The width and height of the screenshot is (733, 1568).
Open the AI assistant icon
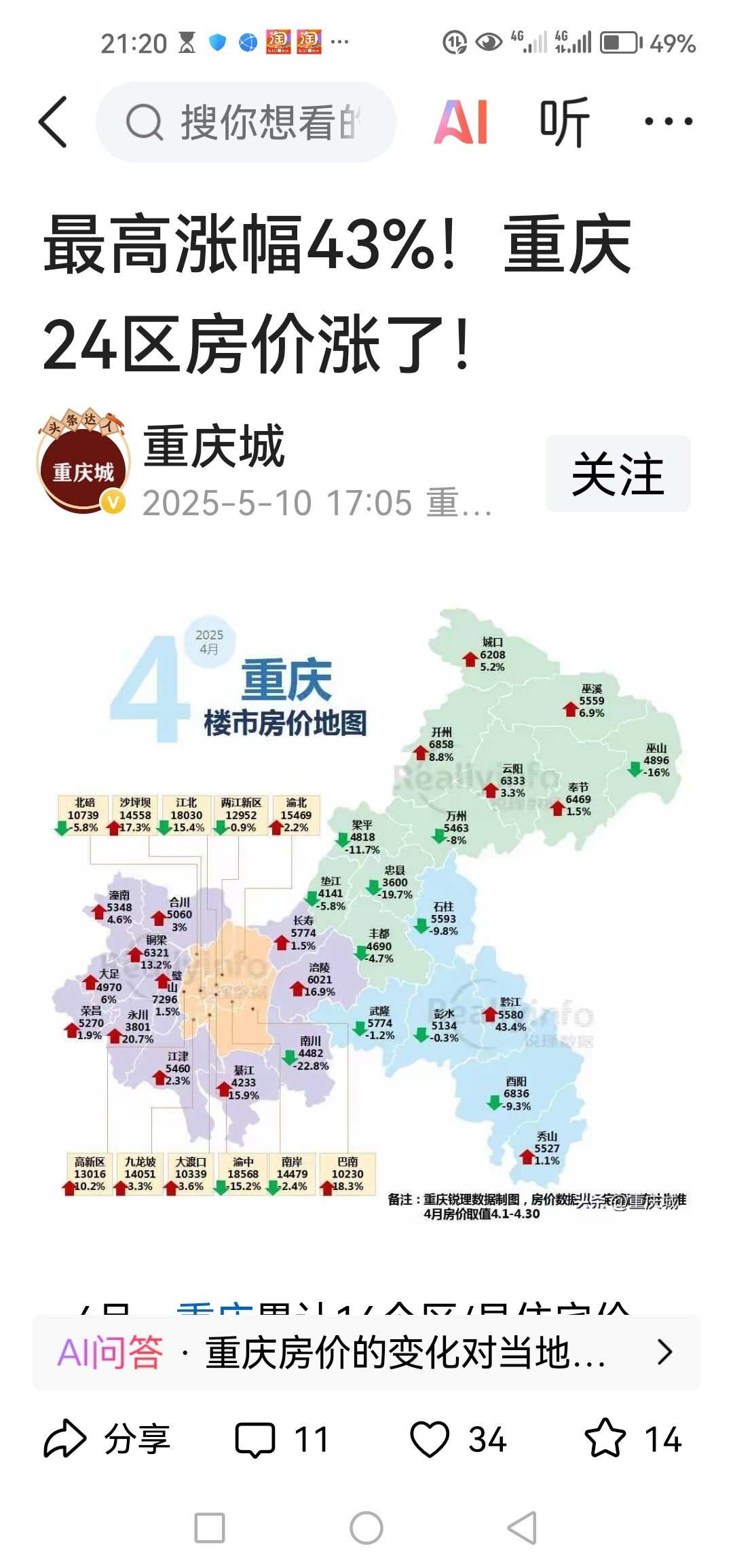(461, 122)
